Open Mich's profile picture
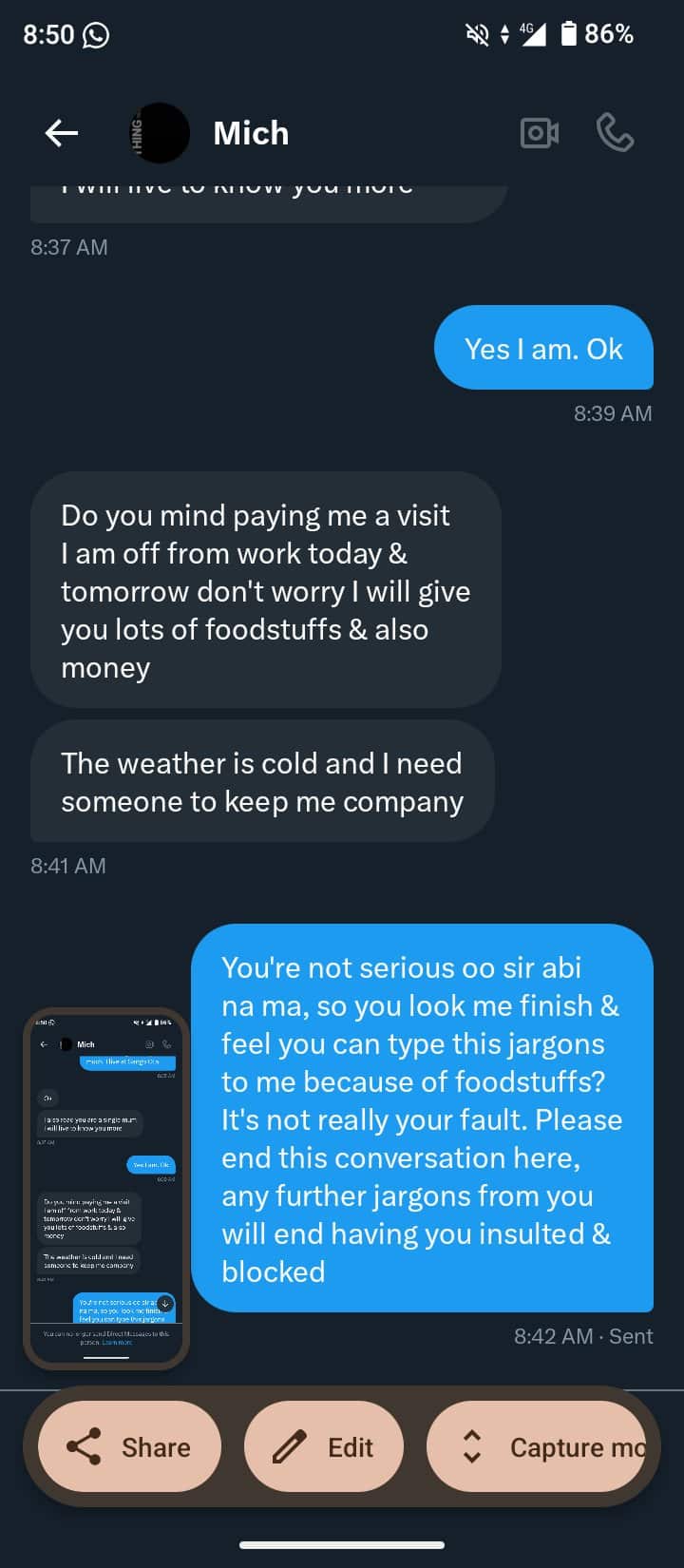 (x=159, y=133)
